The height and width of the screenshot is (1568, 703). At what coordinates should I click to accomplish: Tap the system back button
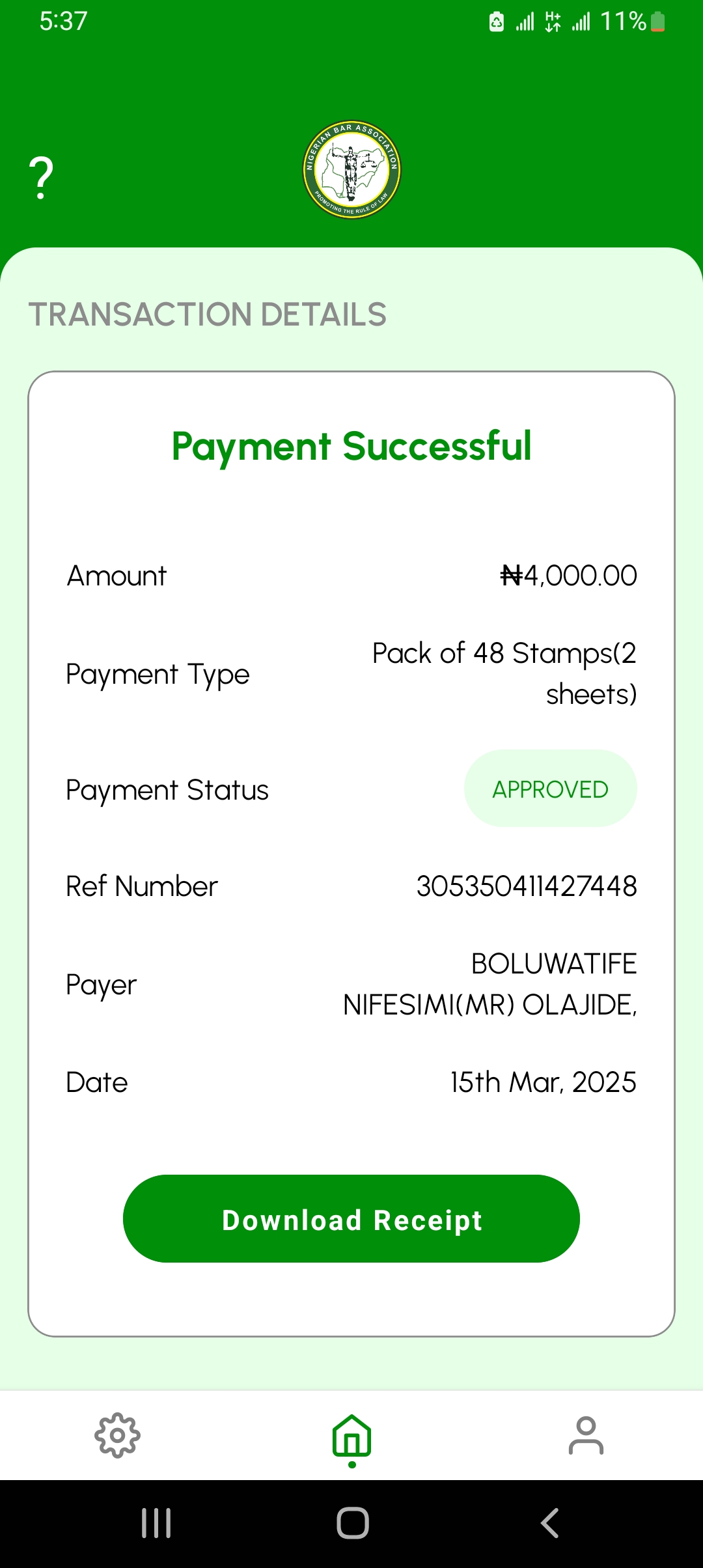tap(550, 1523)
